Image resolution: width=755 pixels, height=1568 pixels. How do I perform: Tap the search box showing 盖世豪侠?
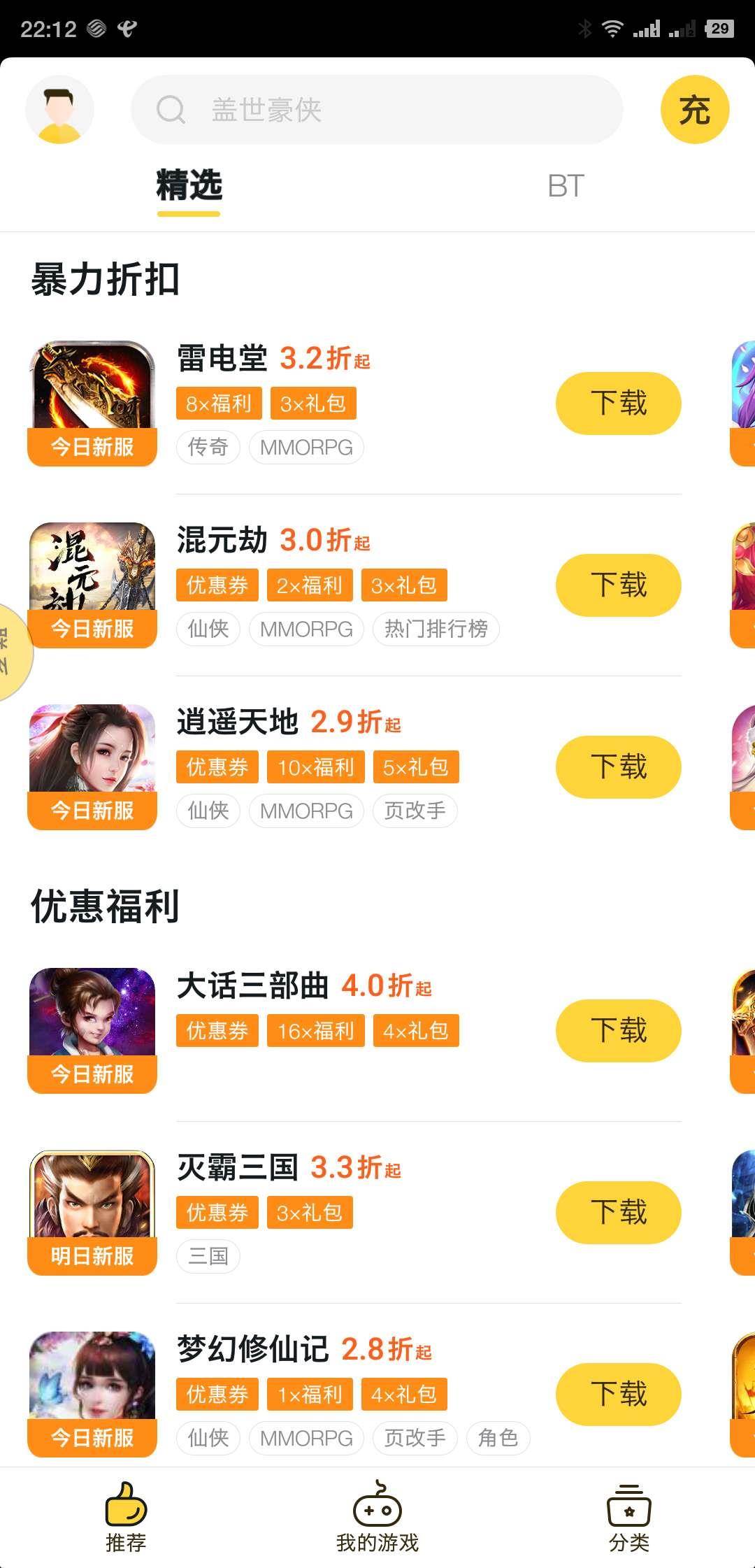(x=377, y=110)
